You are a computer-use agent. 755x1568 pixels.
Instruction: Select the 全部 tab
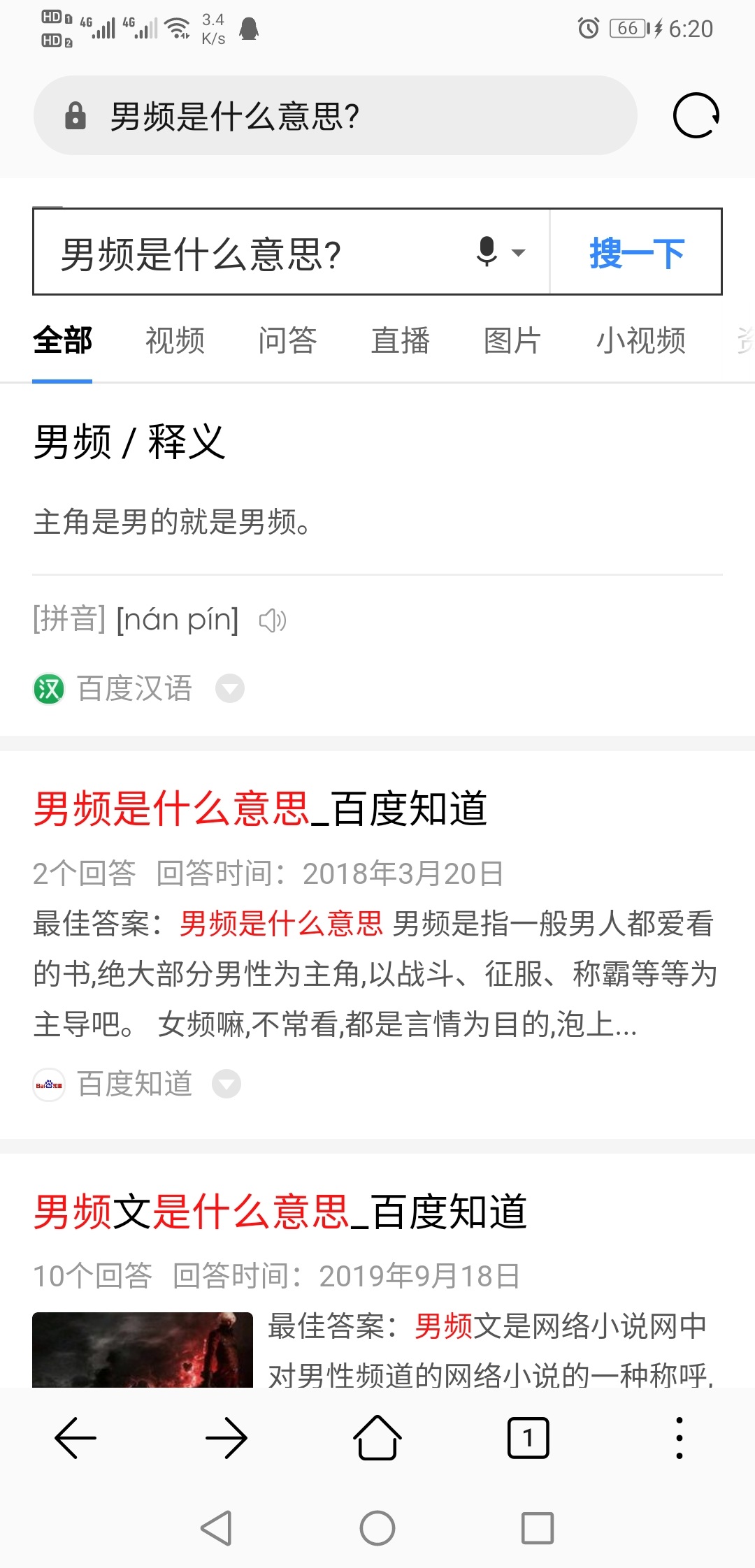(62, 341)
